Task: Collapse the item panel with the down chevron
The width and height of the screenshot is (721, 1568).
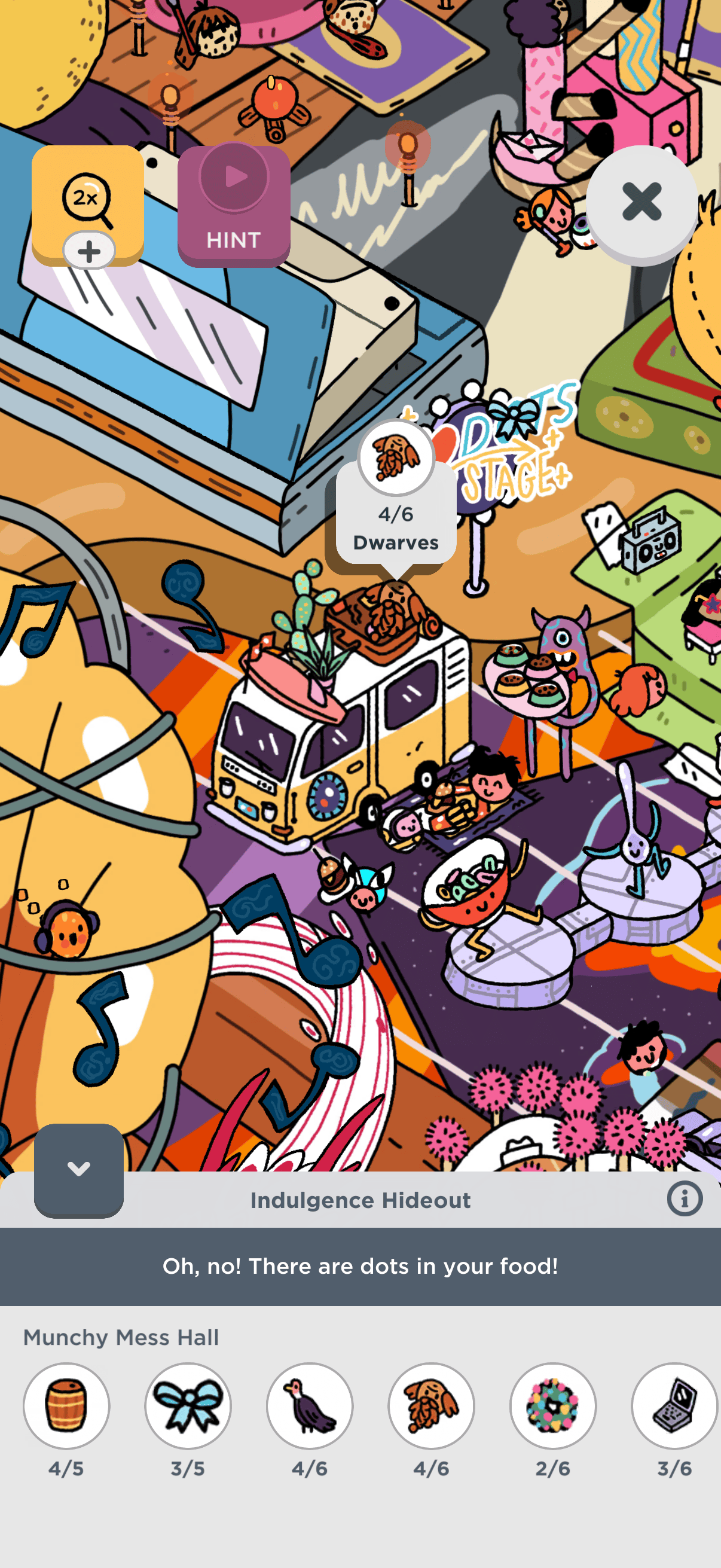Action: pyautogui.click(x=79, y=1169)
